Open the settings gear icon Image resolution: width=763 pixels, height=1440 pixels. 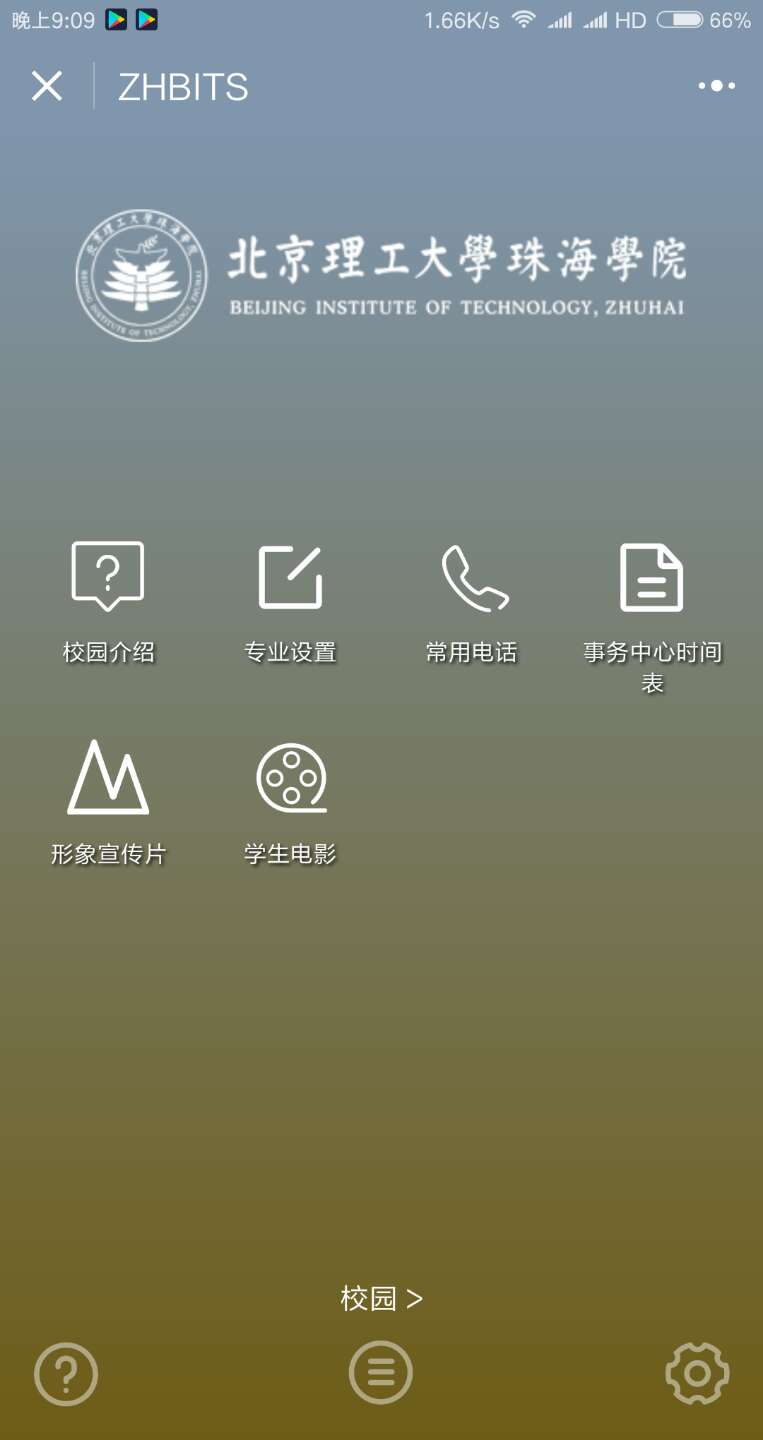click(x=697, y=1373)
